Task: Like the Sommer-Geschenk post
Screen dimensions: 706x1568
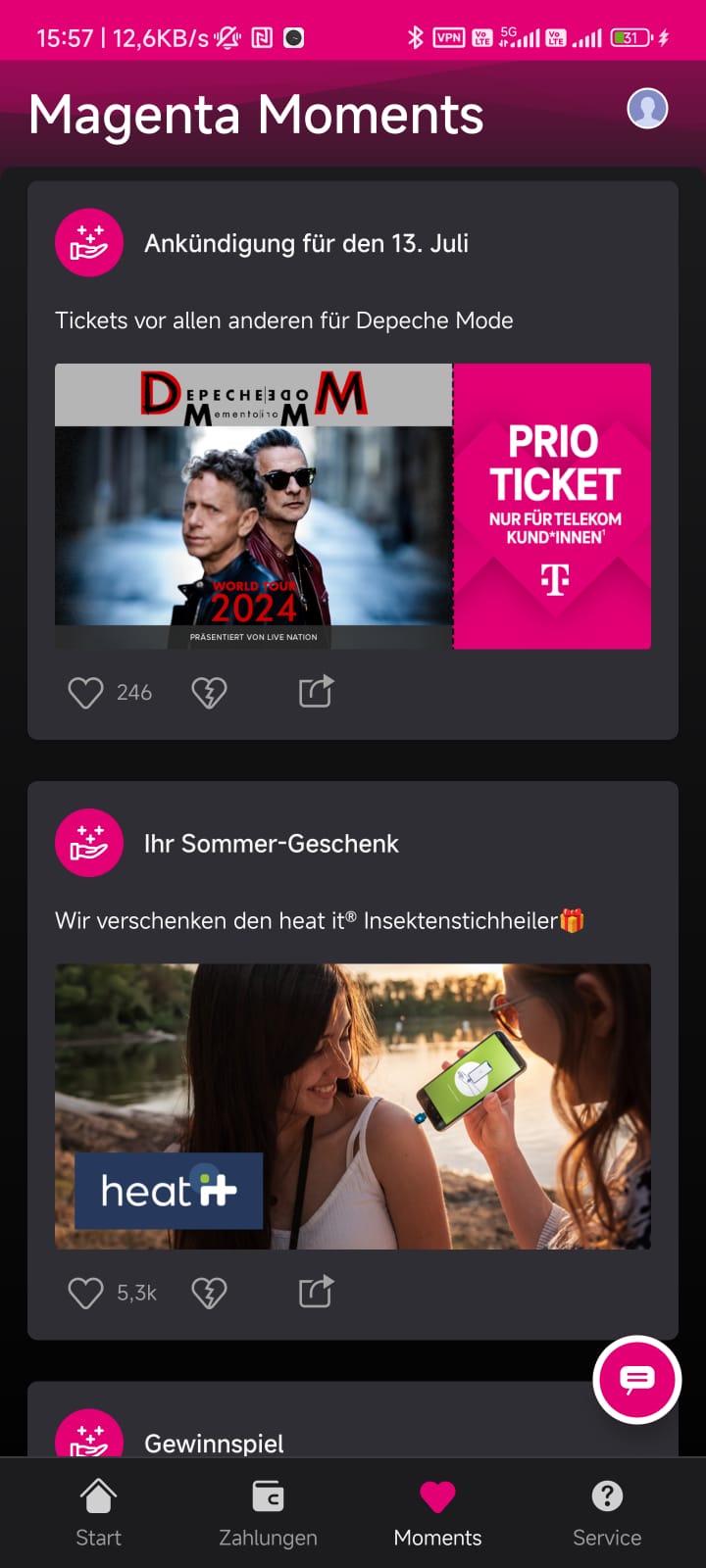Action: click(x=85, y=1293)
